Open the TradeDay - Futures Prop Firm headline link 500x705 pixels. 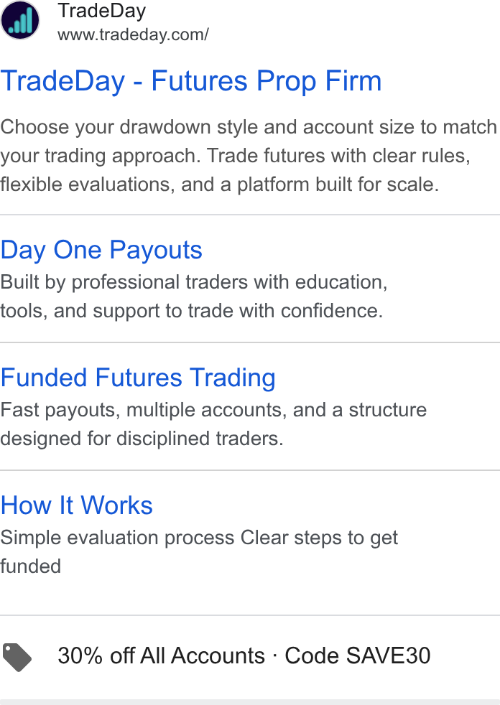[191, 81]
